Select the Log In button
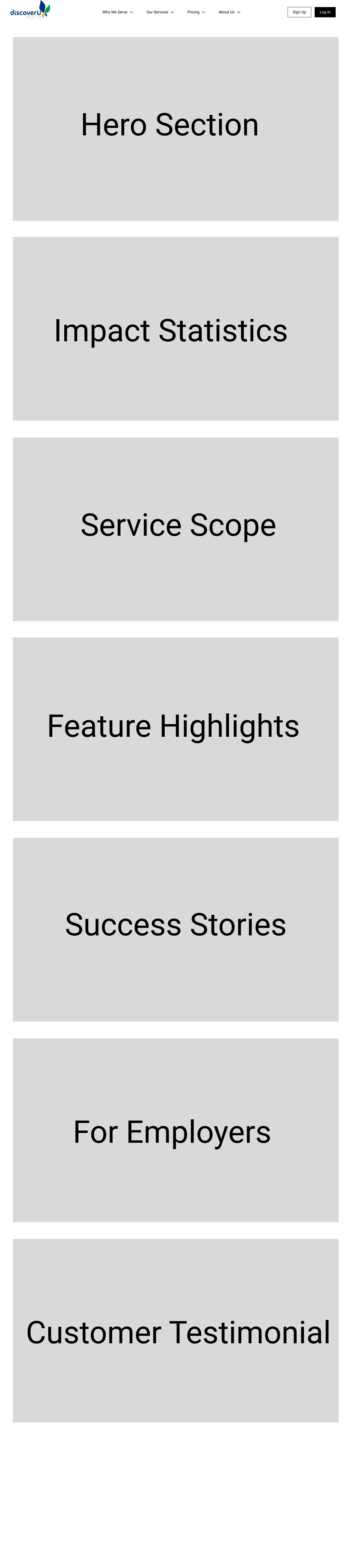The image size is (351, 1568). pyautogui.click(x=325, y=12)
